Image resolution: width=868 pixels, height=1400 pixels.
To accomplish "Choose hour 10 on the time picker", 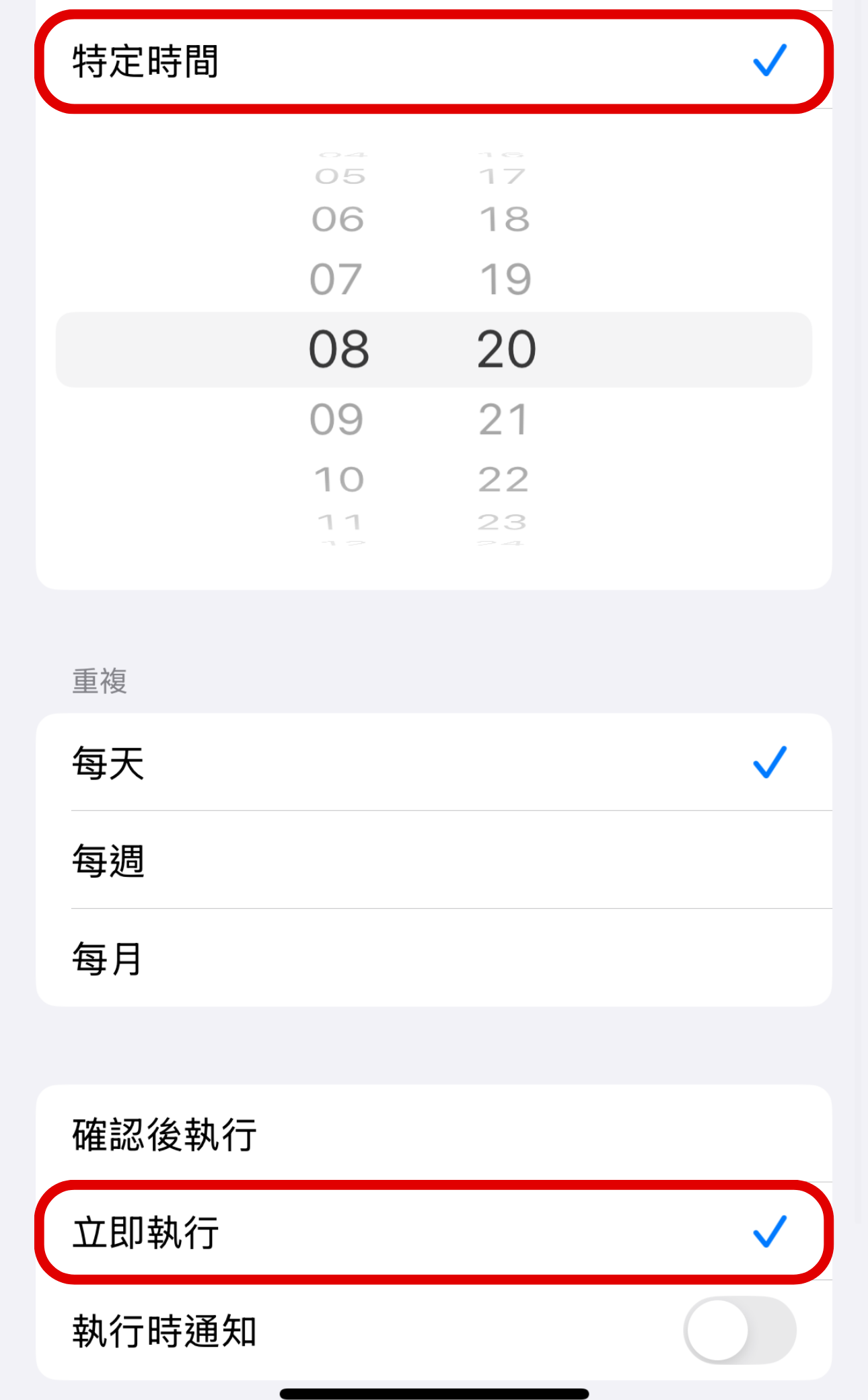I will pos(339,478).
